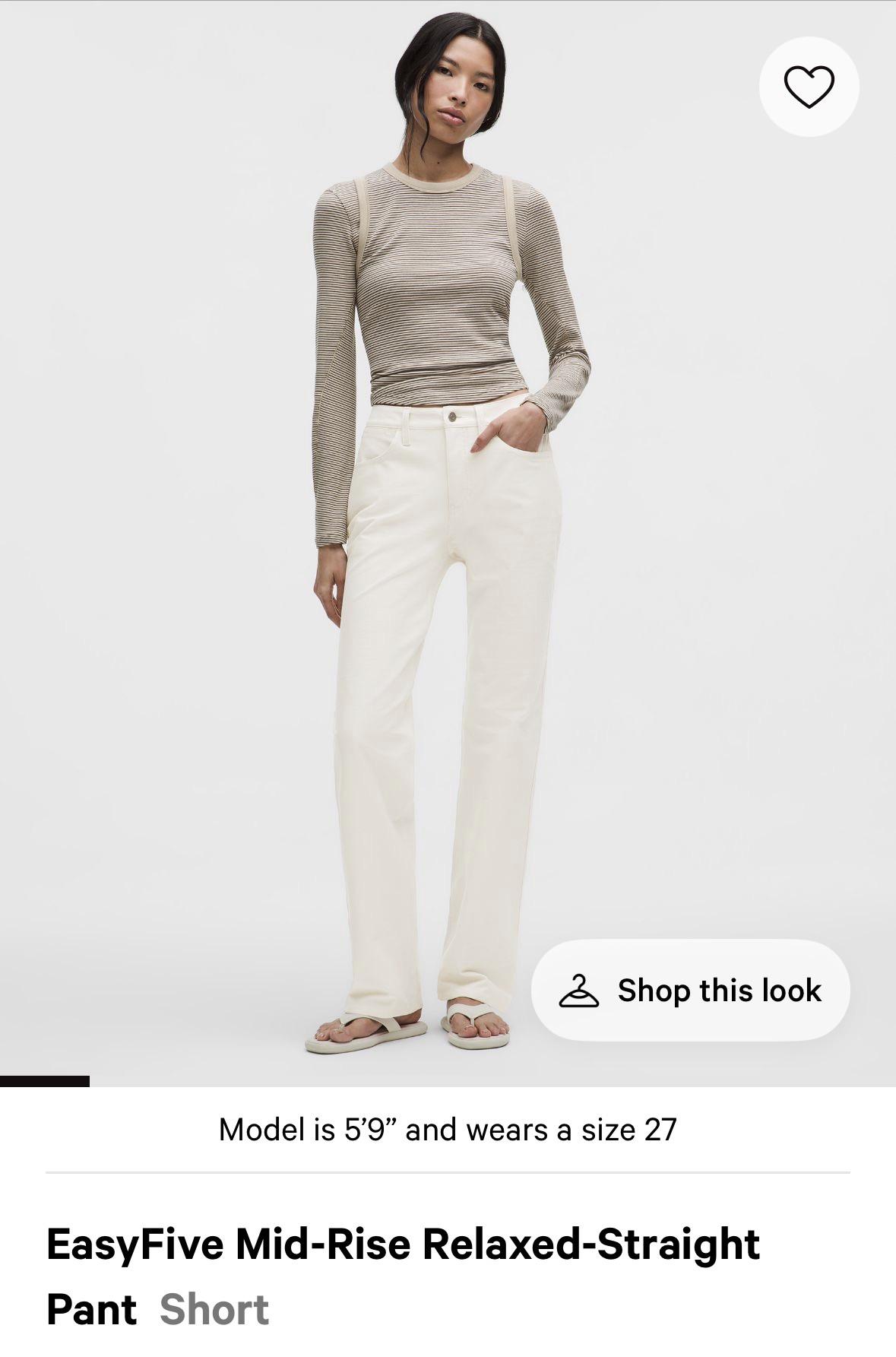Viewport: 896px width, 1357px height.
Task: Add the pant to wishlist with heart
Action: 809,87
